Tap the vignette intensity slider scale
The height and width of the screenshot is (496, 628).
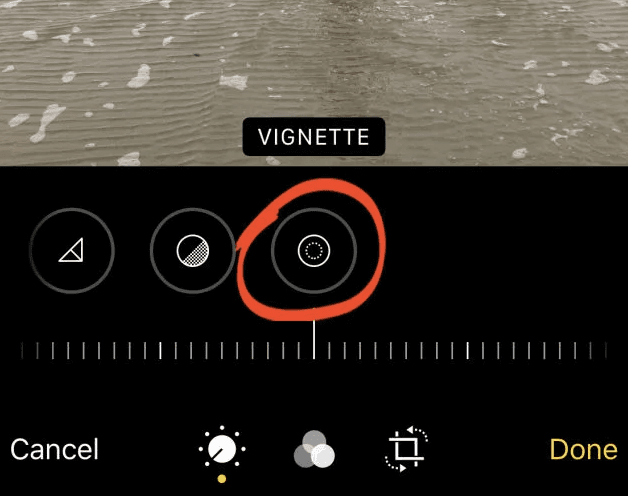[x=314, y=349]
